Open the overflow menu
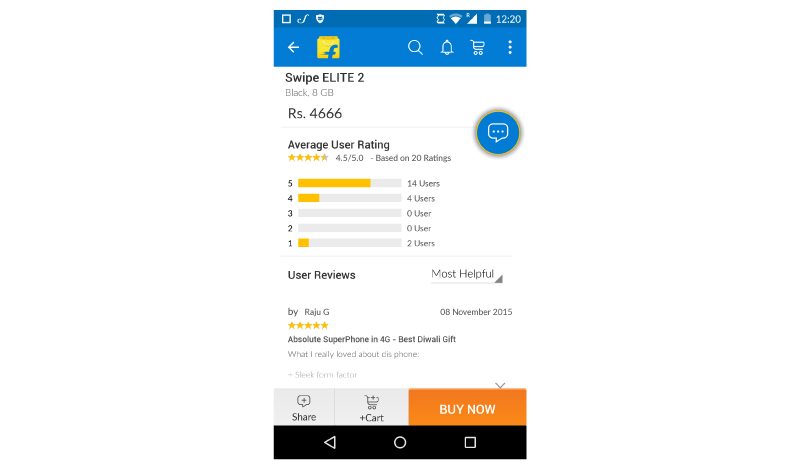800x469 pixels. click(510, 47)
